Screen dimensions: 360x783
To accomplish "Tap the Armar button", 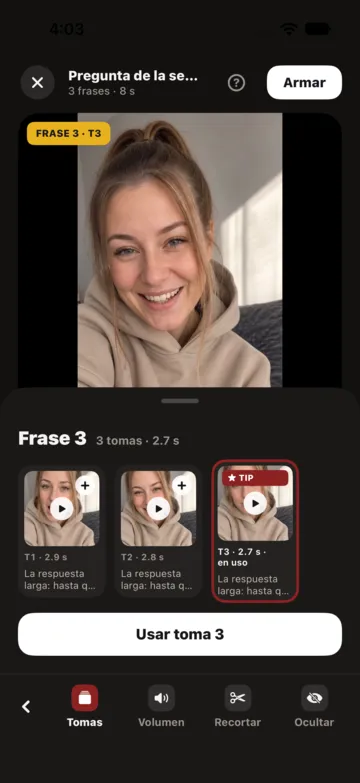I will pos(304,82).
